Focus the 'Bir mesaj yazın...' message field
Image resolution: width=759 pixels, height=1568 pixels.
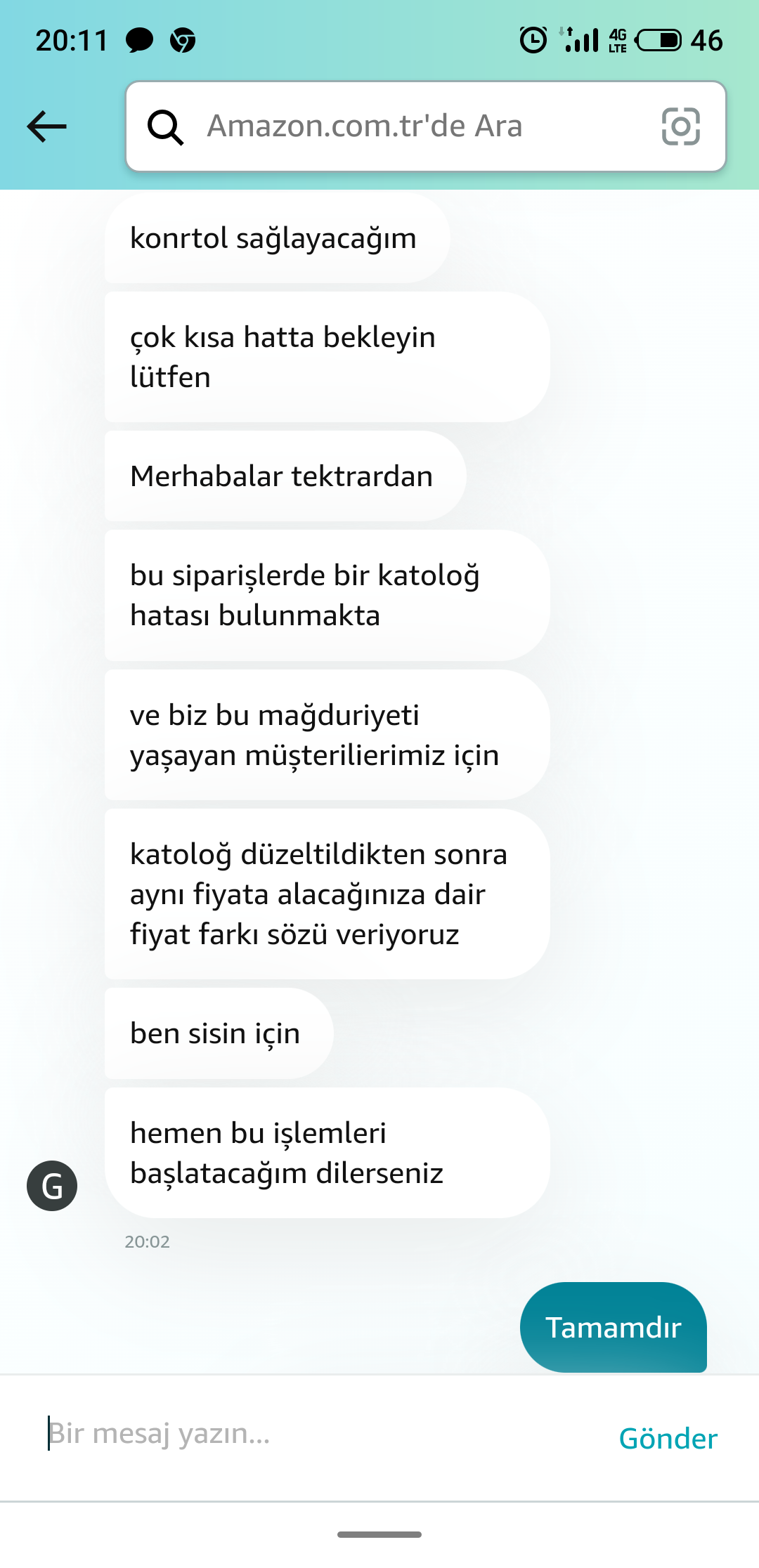(x=309, y=1433)
